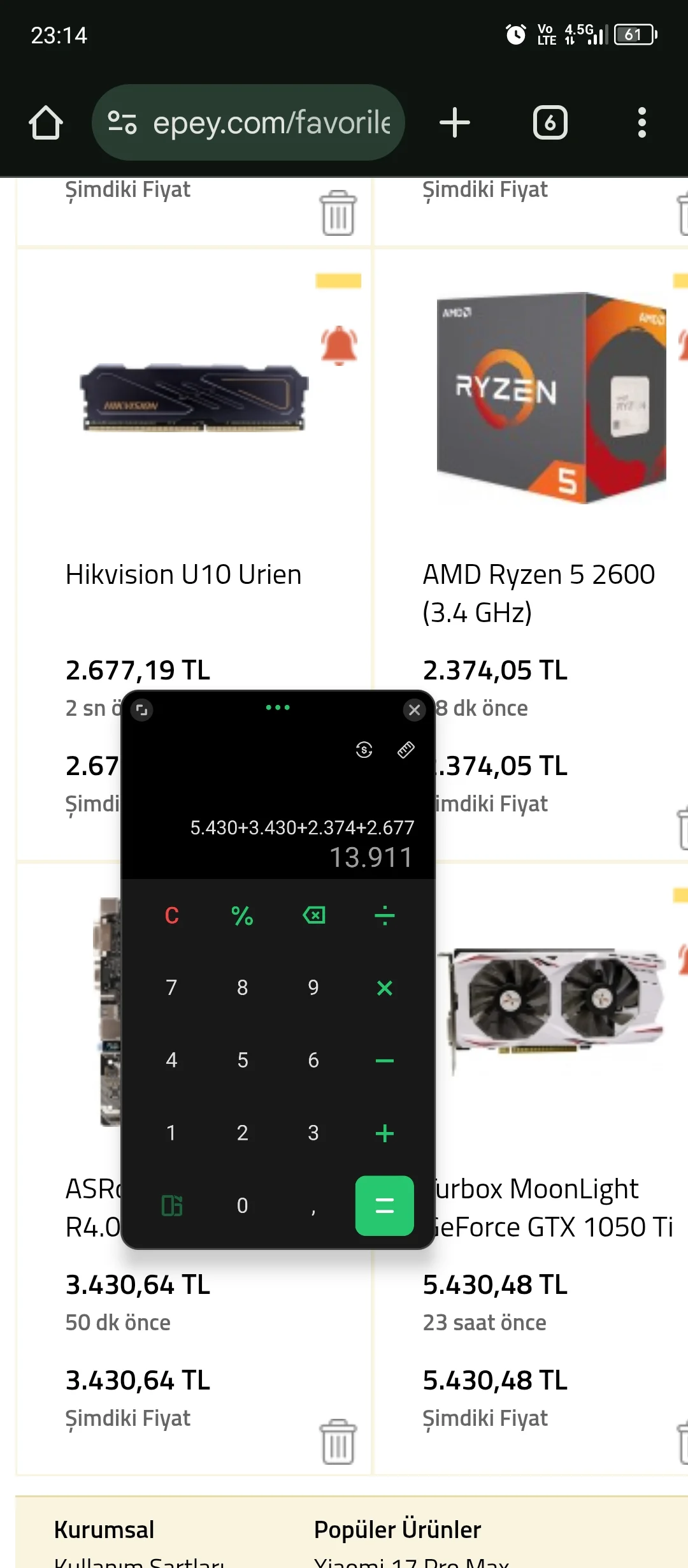Screen dimensions: 688x1568
Task: Open the unit converter ruler icon
Action: click(406, 750)
